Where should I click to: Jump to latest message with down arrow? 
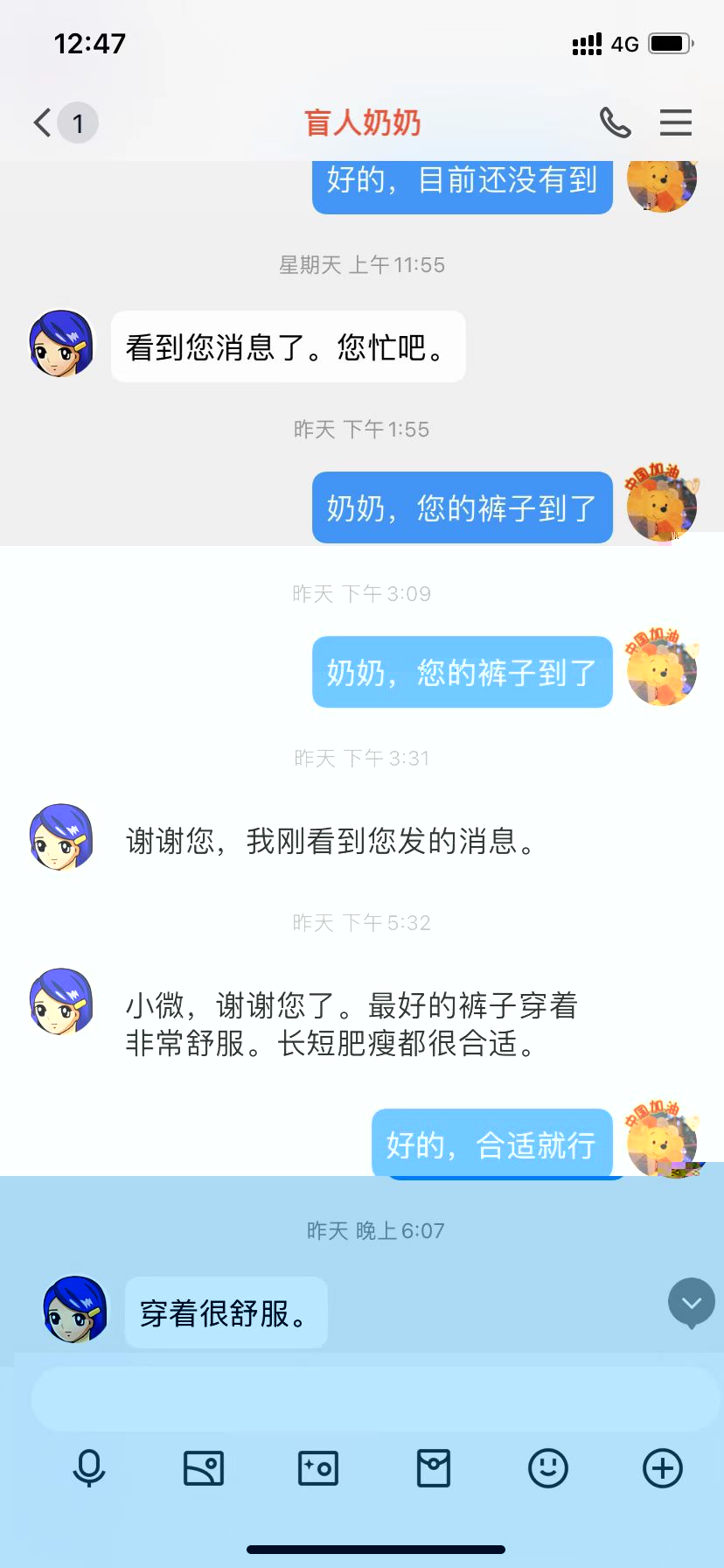click(691, 1304)
